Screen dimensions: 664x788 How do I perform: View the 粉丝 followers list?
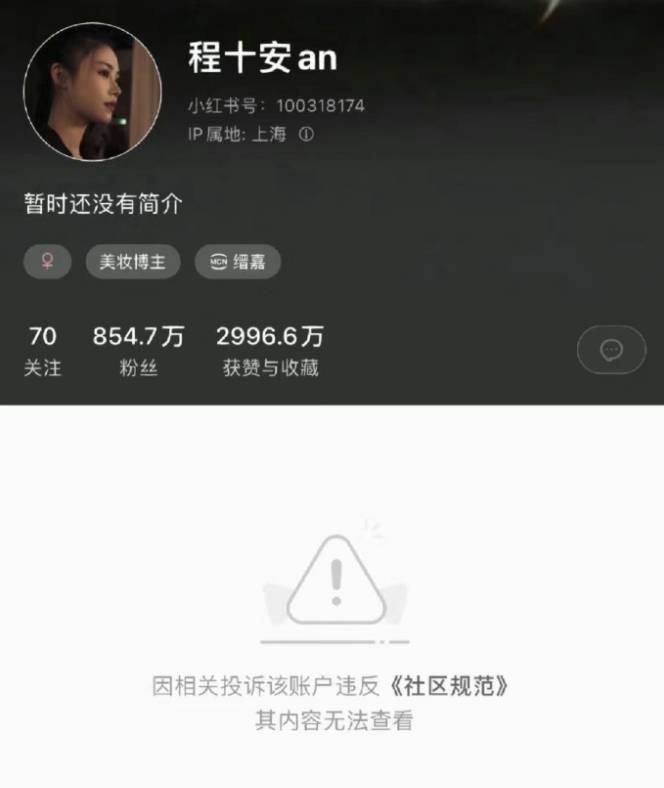point(138,351)
